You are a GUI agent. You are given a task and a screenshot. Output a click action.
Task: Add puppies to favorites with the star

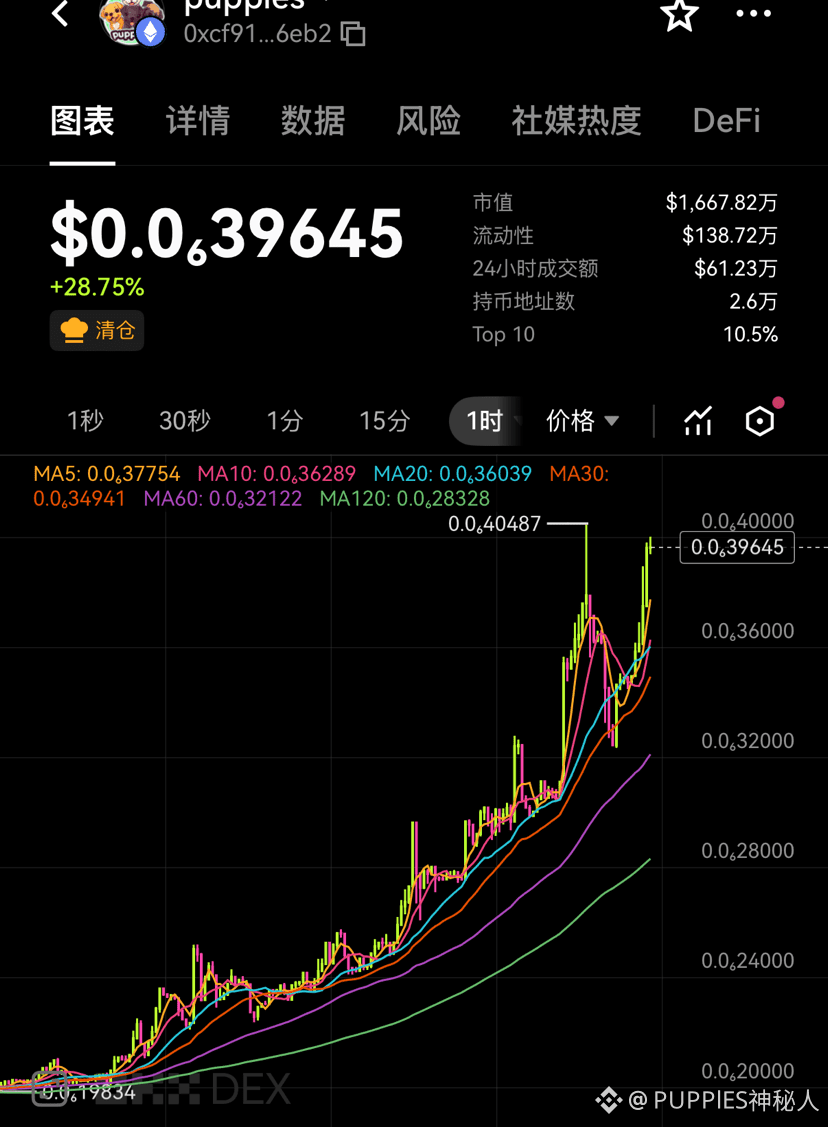click(x=679, y=14)
